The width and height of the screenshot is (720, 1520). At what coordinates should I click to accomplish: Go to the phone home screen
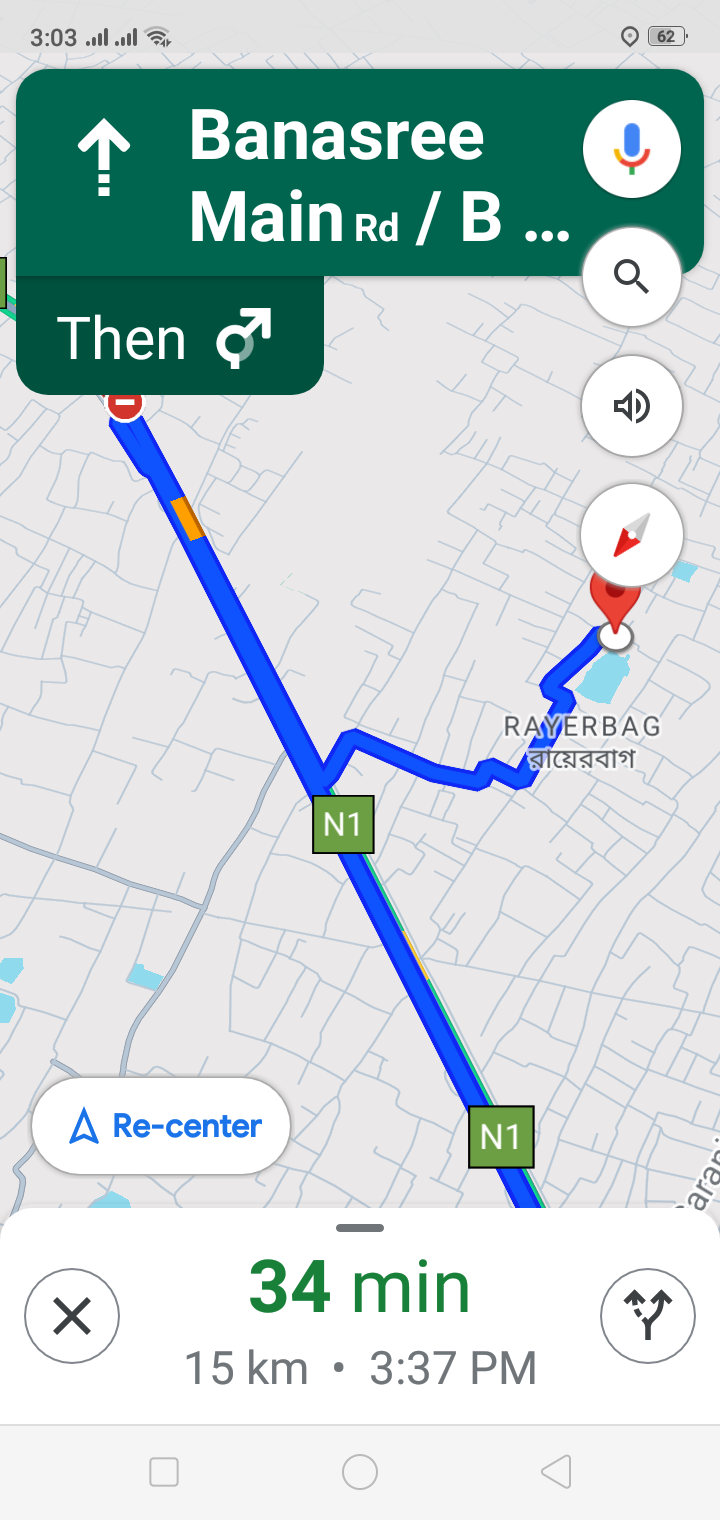tap(360, 1472)
